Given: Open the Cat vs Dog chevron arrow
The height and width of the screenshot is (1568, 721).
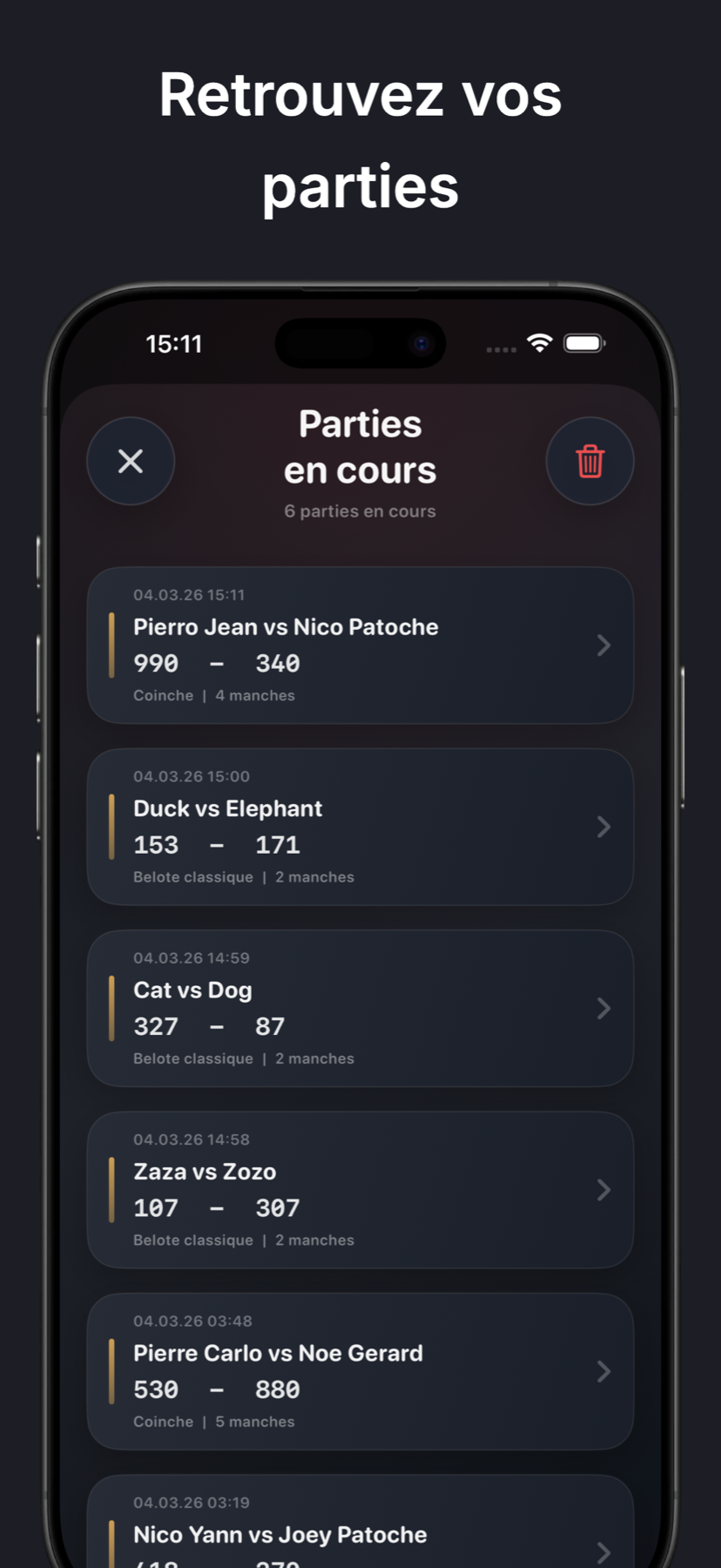Looking at the screenshot, I should (603, 1008).
